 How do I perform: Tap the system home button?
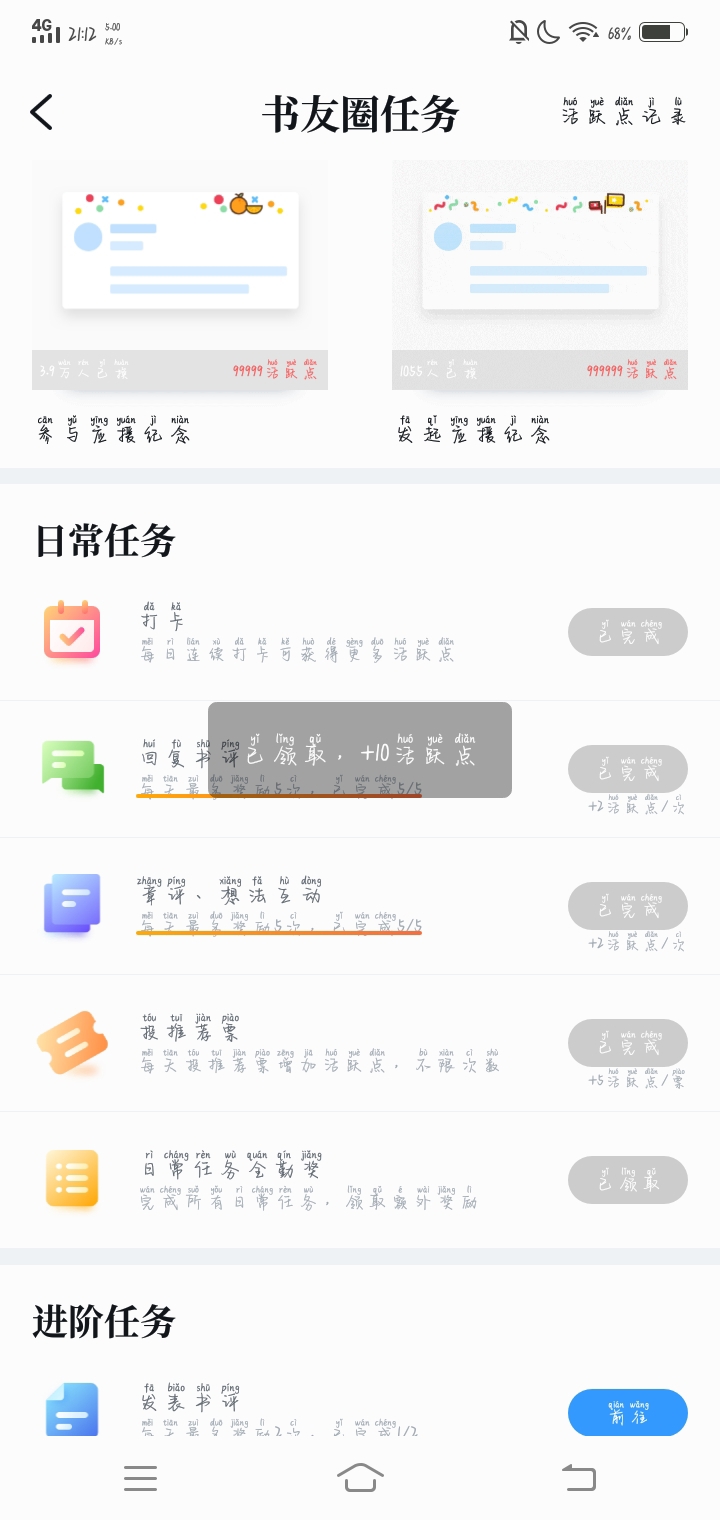(x=360, y=1477)
